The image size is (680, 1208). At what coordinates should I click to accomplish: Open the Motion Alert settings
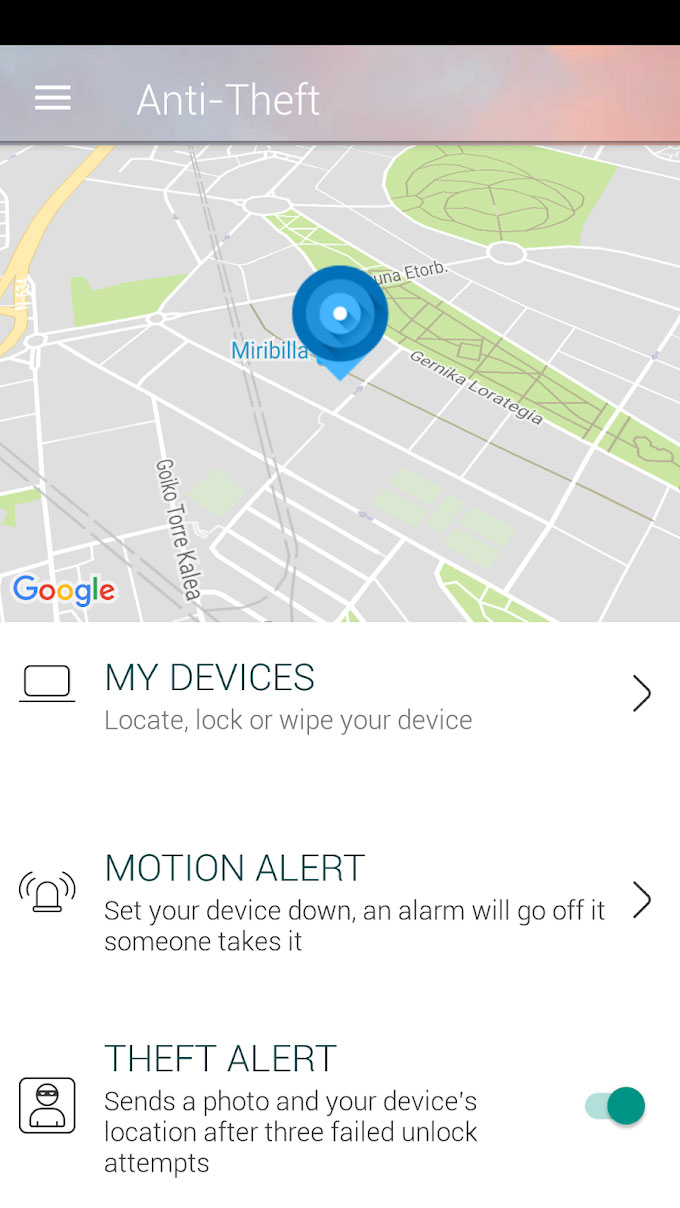point(340,900)
